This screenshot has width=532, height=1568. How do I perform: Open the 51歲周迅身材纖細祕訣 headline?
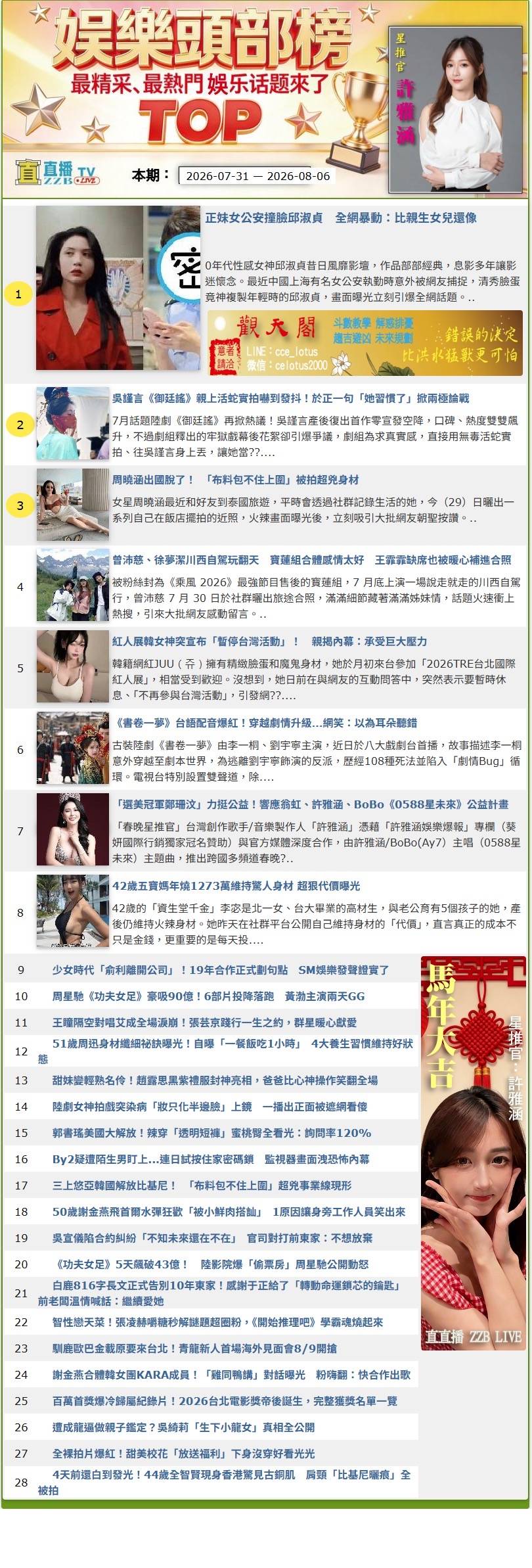[225, 1051]
